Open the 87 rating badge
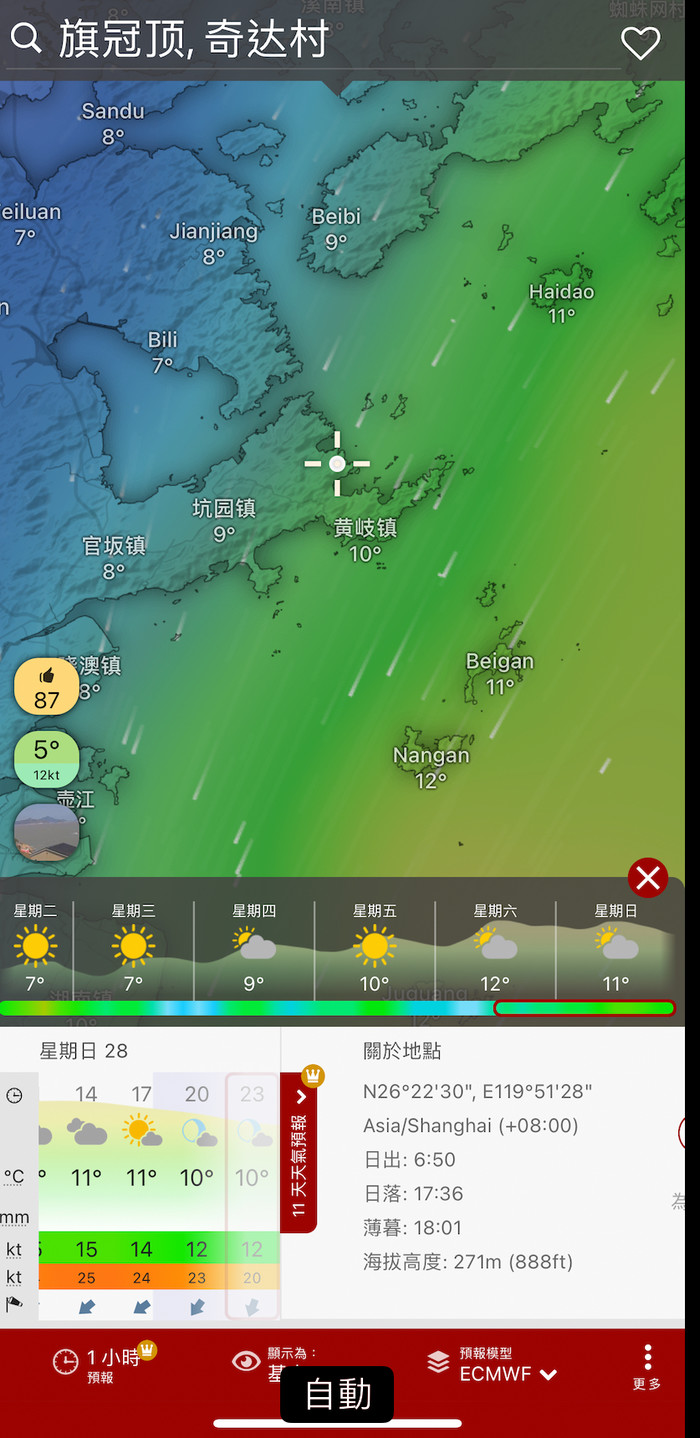 [46, 688]
